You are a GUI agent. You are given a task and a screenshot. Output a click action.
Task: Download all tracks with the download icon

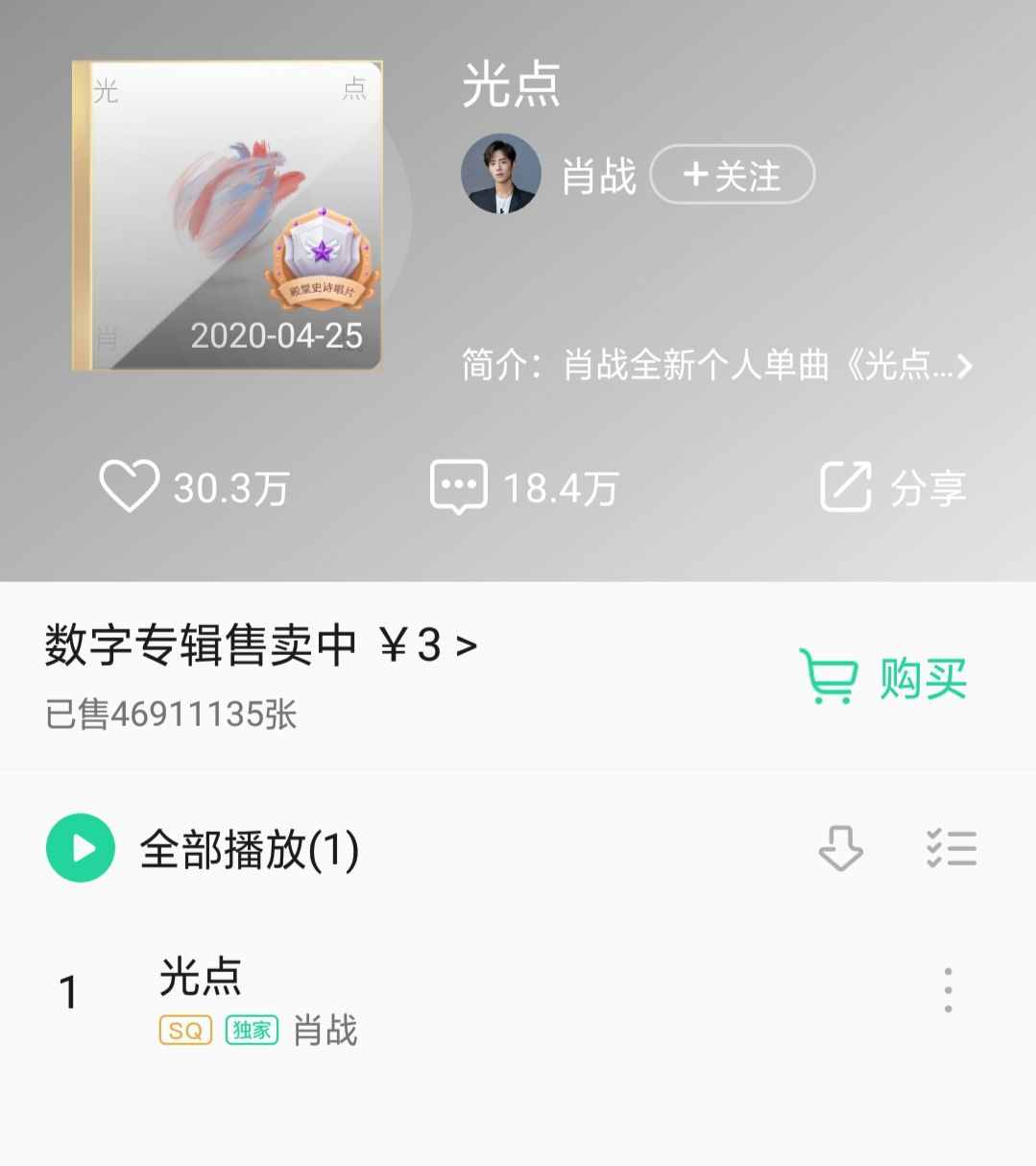pyautogui.click(x=840, y=848)
